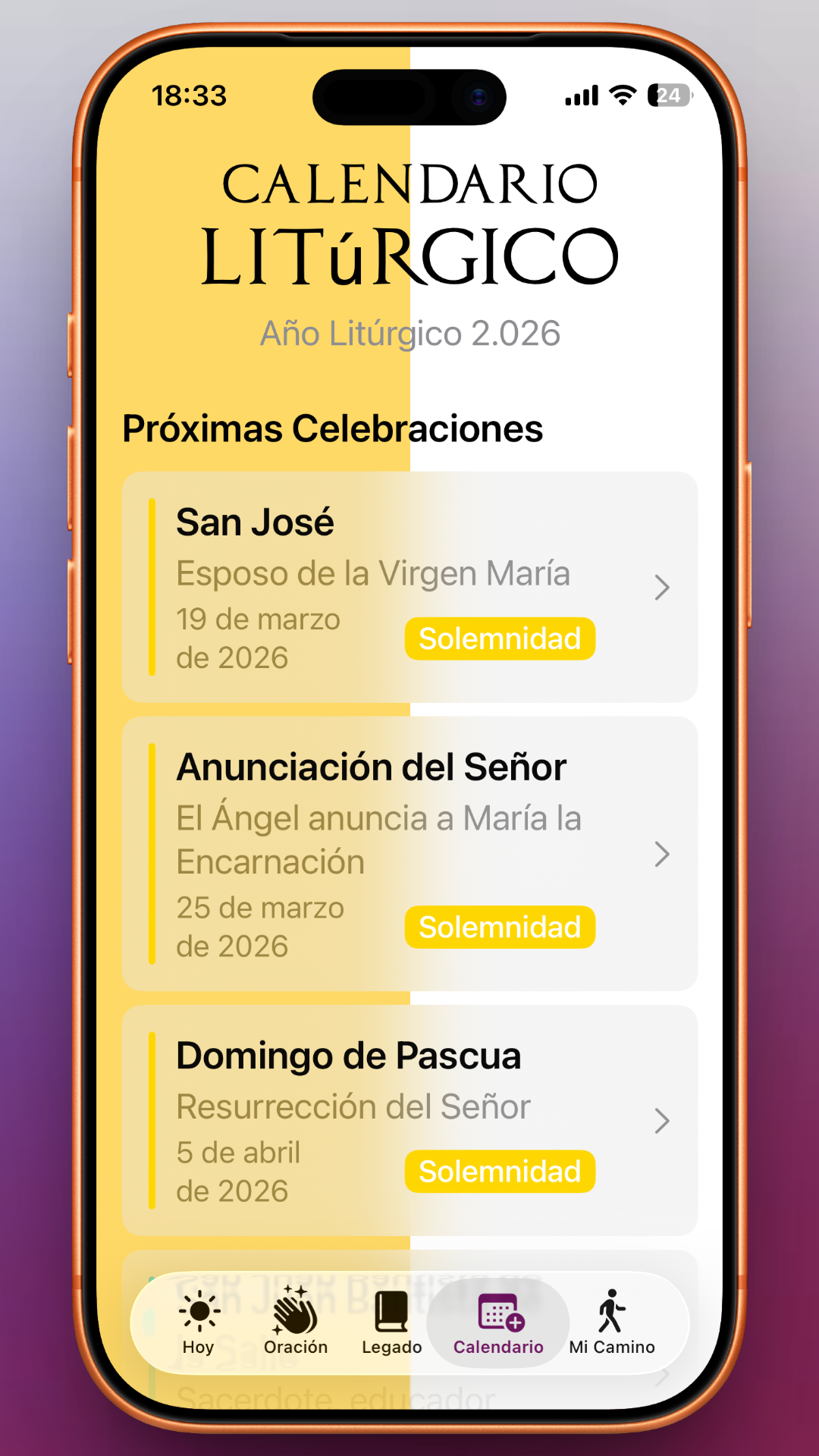Open Mi Camino walking person icon
The image size is (819, 1456).
click(613, 1308)
